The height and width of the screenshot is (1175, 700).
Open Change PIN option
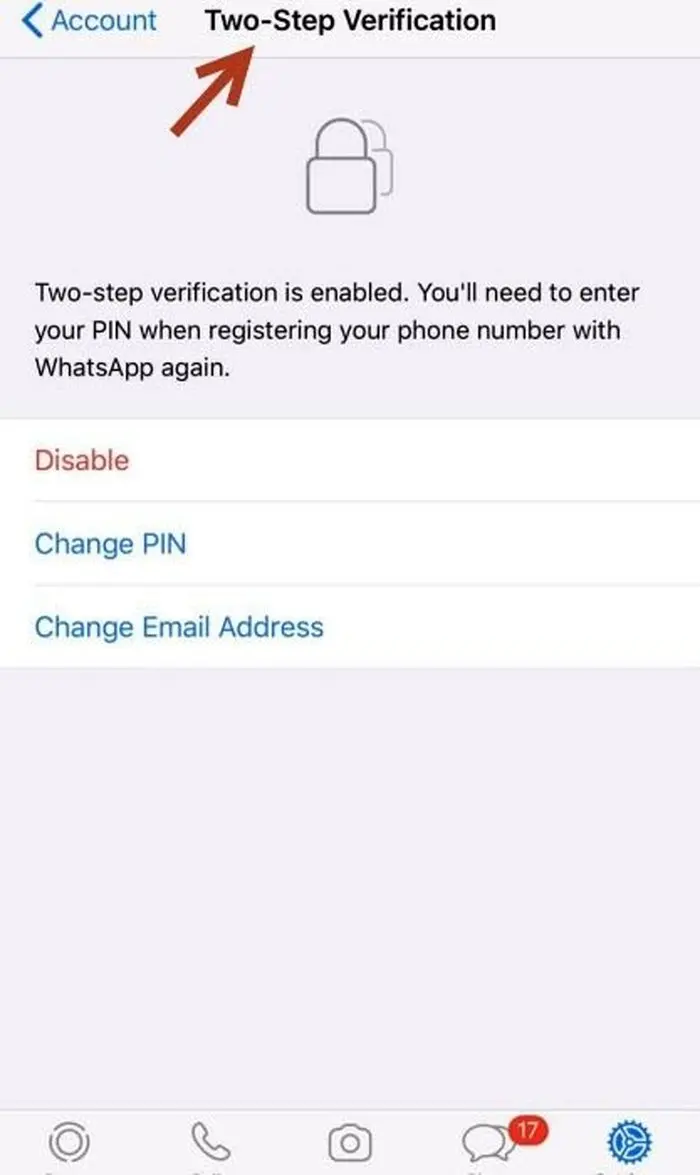click(110, 544)
